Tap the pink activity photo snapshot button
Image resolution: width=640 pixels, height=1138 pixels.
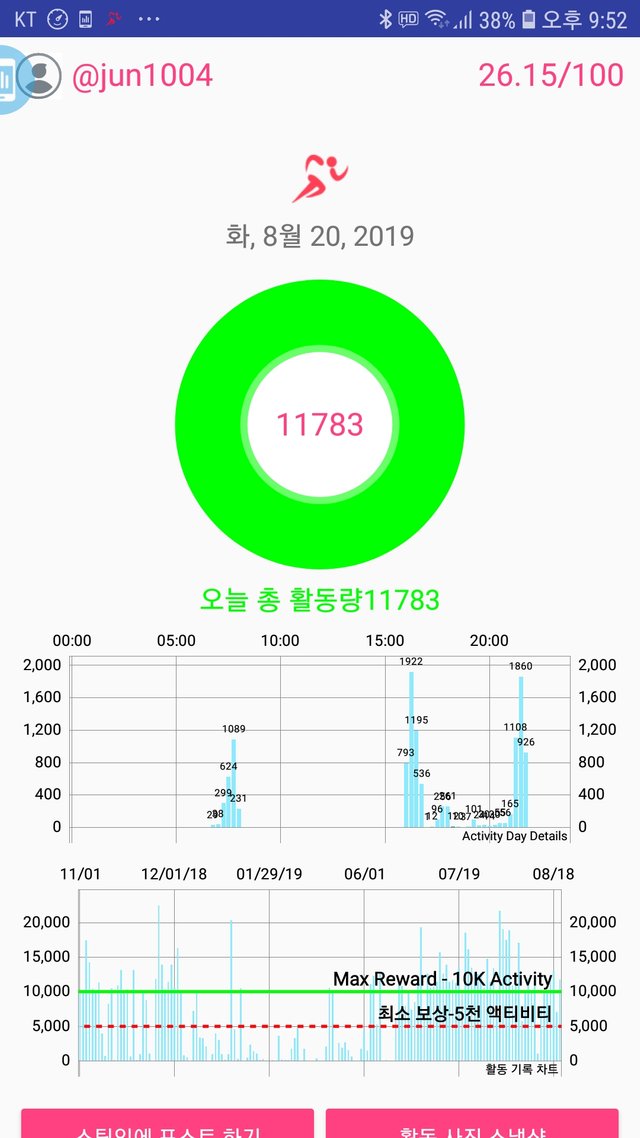(x=472, y=1123)
